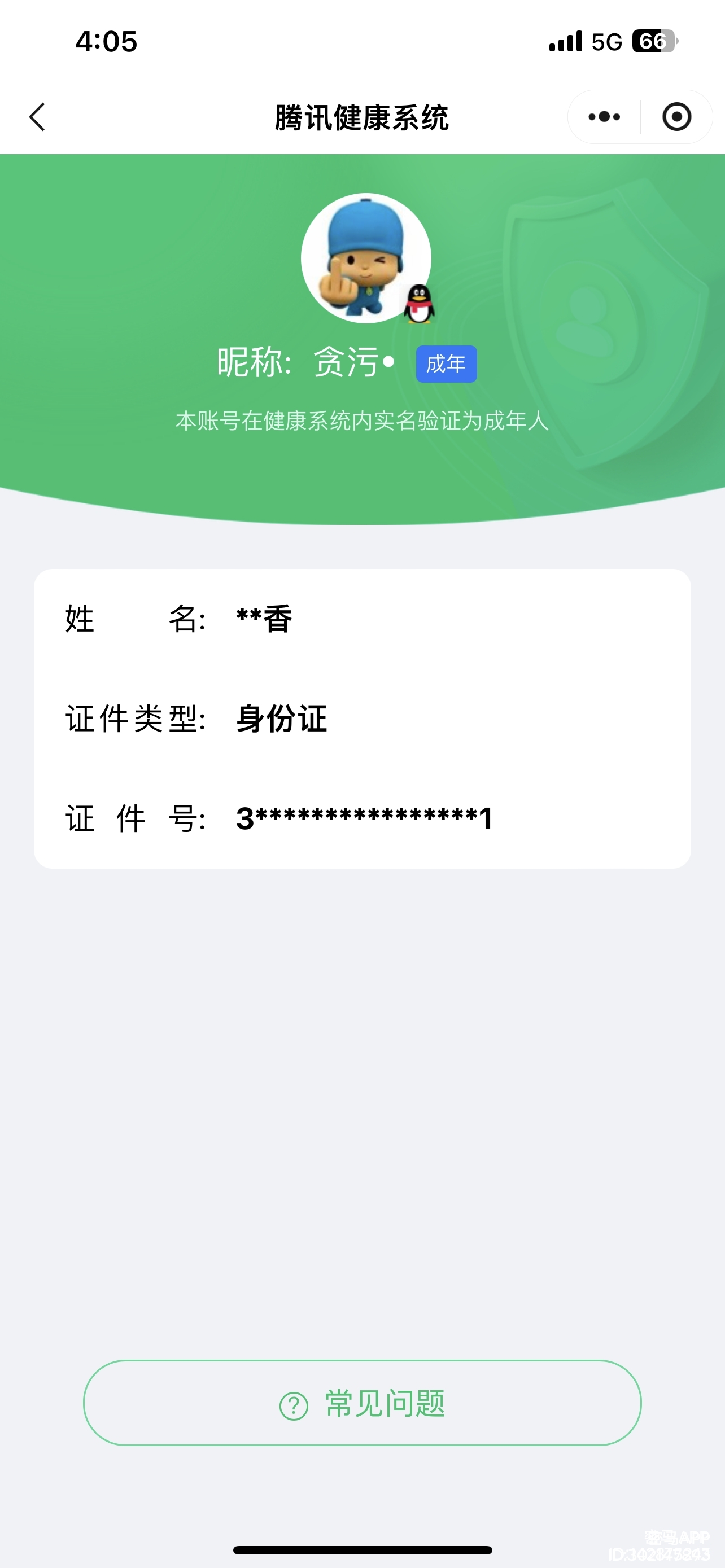This screenshot has height=1568, width=725.
Task: Click the masked ID number row
Action: (362, 818)
